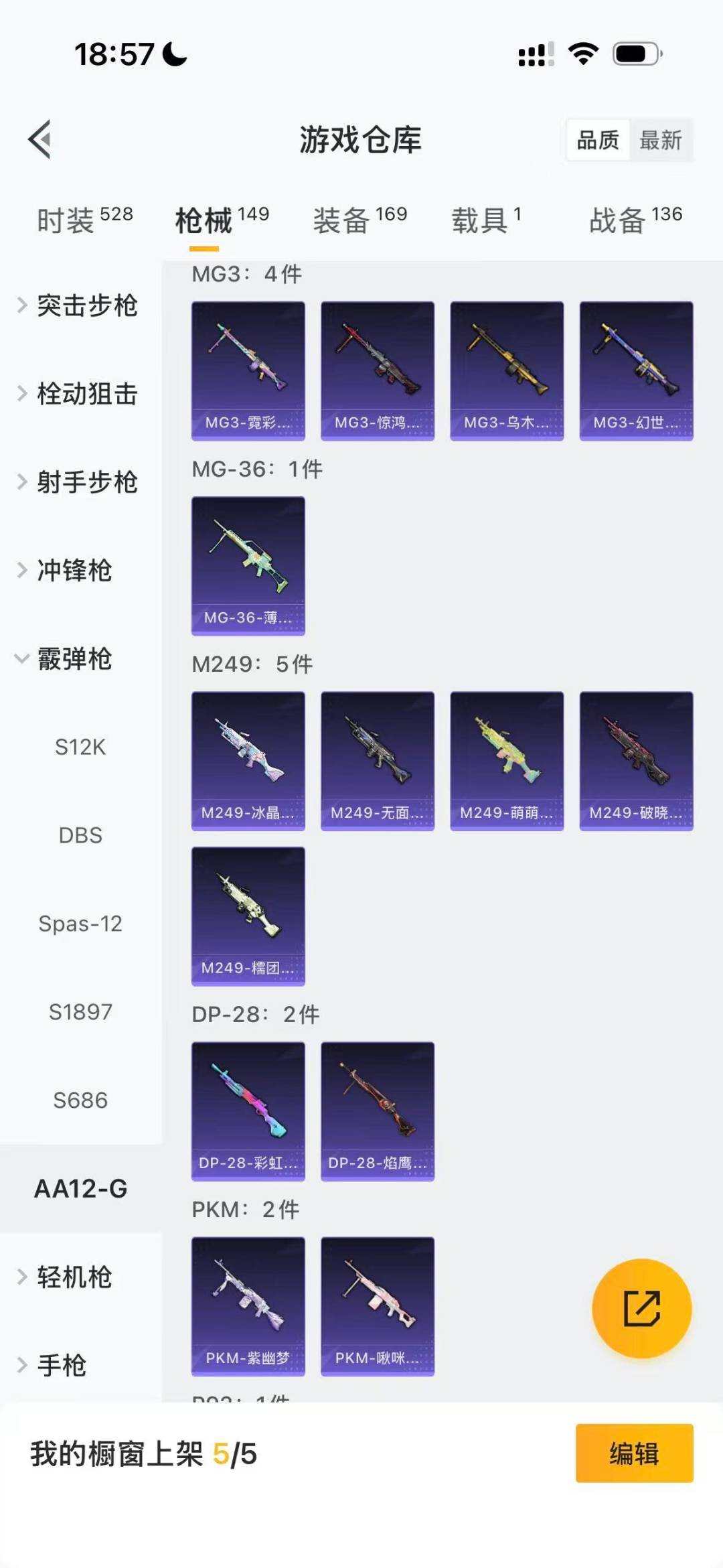Viewport: 723px width, 1568px height.
Task: View the PKM-紫幽梦 skin
Action: point(248,1306)
